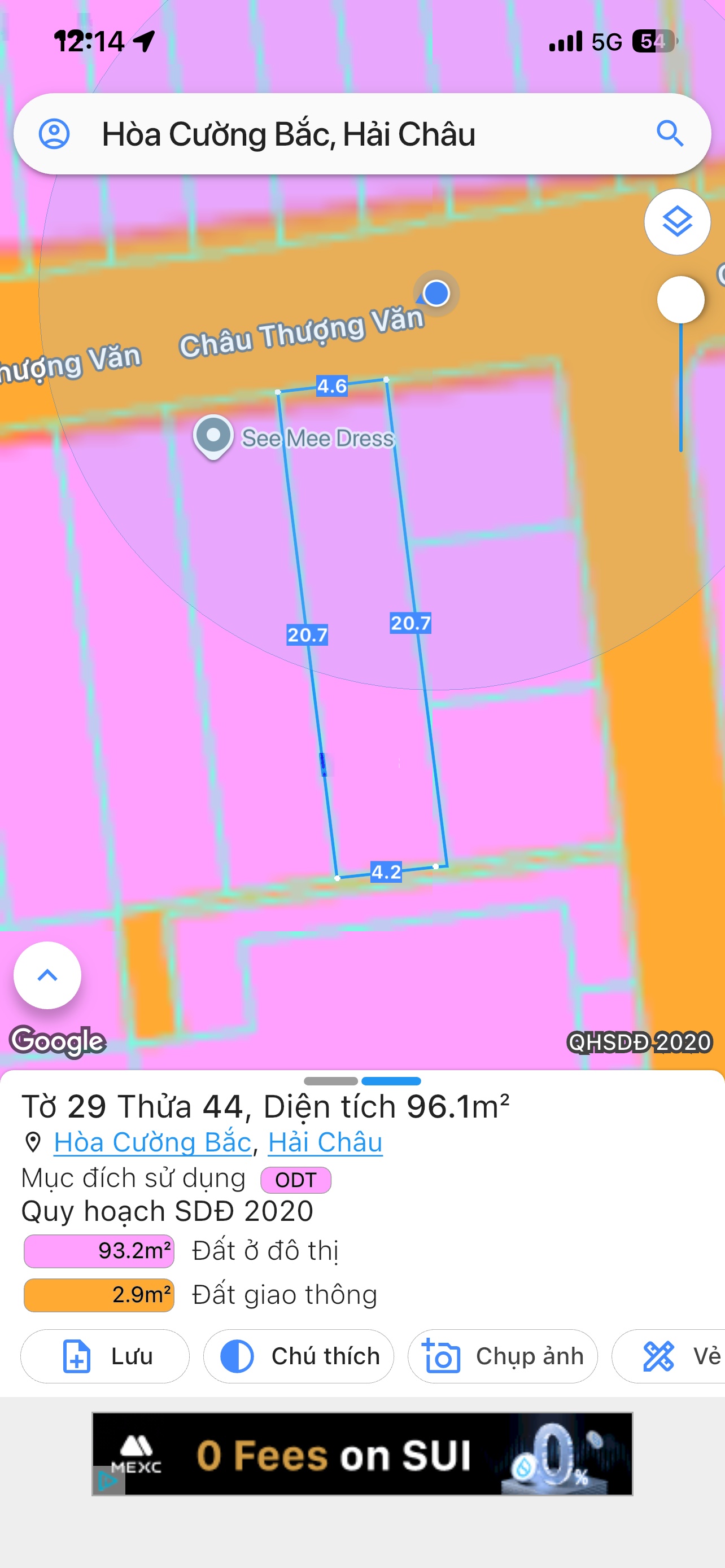Tap the overlay opacity slider handle
This screenshot has height=1568, width=725.
[x=680, y=300]
